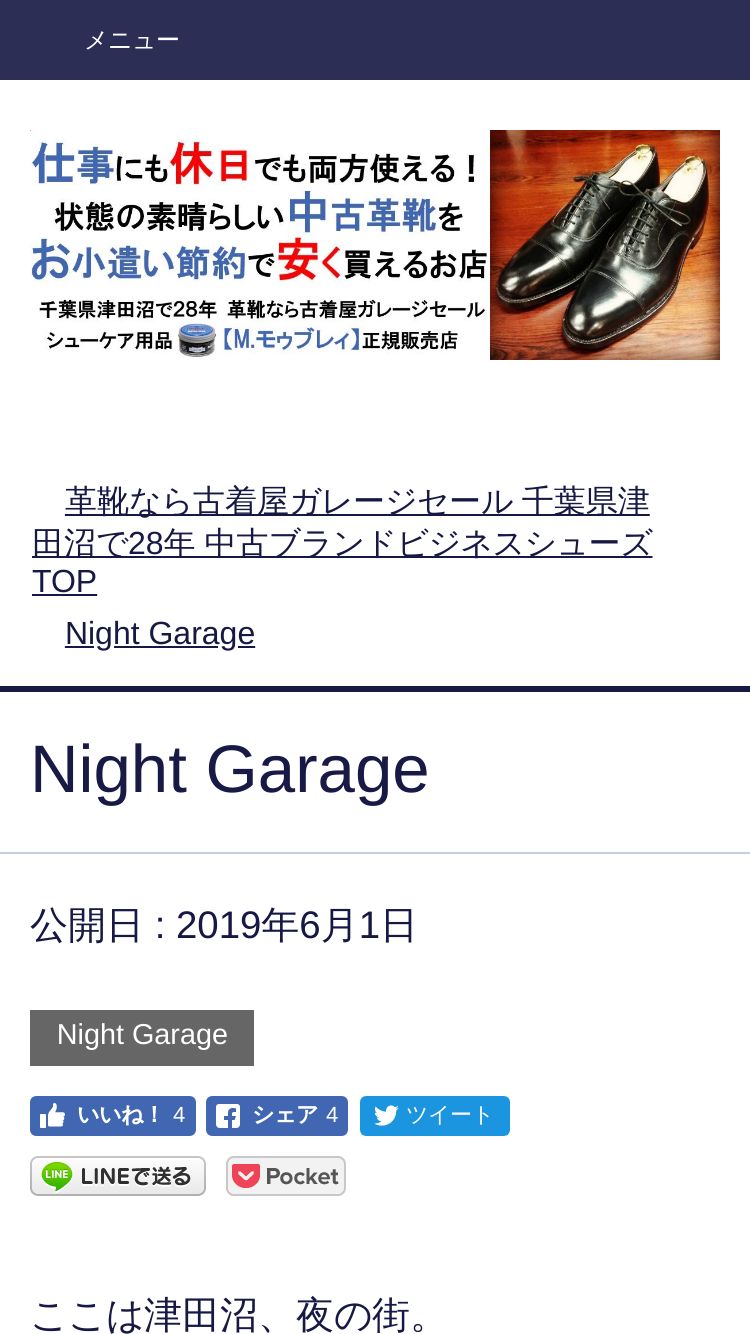Tap the leather shoes header banner
The image size is (750, 1334).
click(375, 245)
